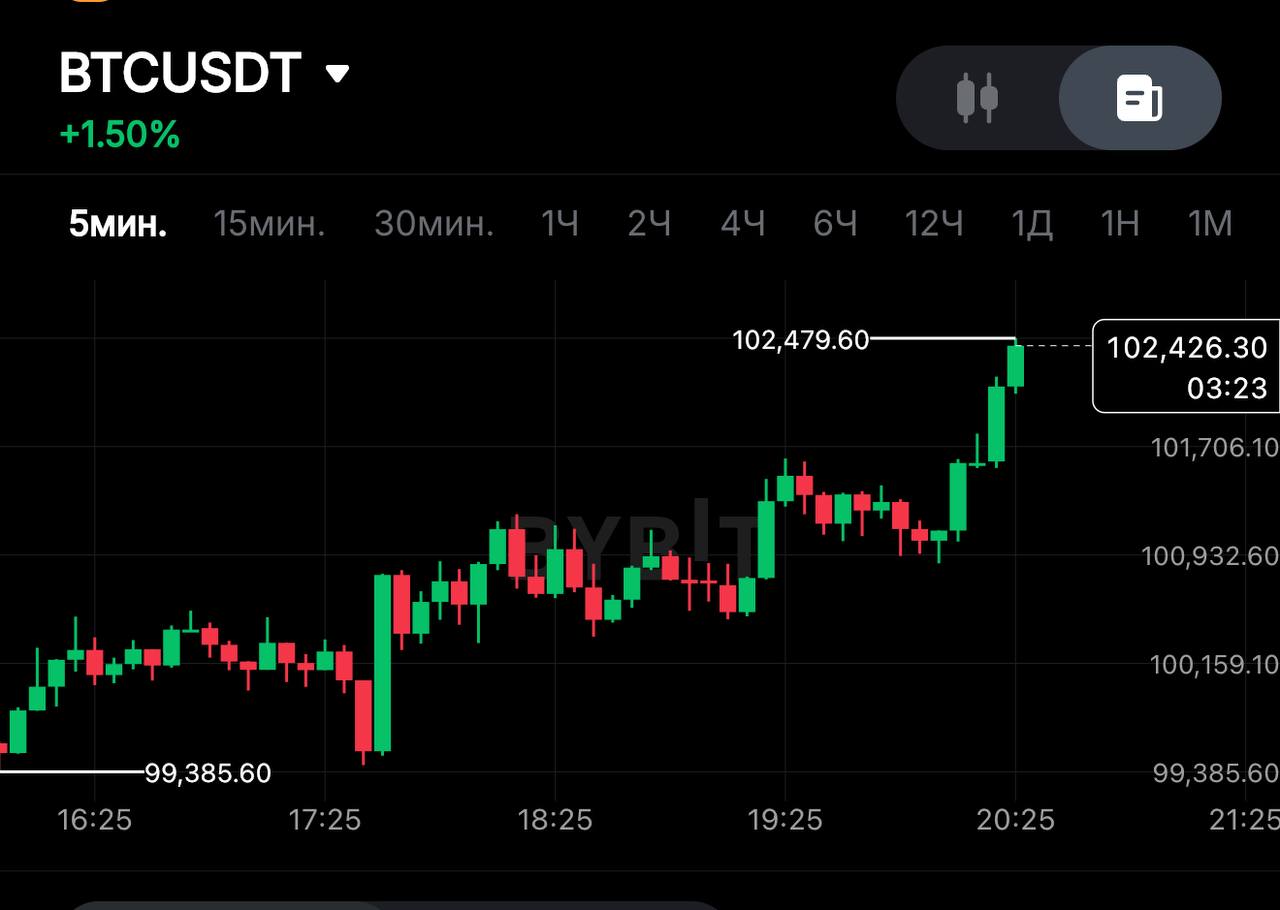Image resolution: width=1280 pixels, height=910 pixels.
Task: Show the 1Д daily chart
Action: pos(1032,224)
